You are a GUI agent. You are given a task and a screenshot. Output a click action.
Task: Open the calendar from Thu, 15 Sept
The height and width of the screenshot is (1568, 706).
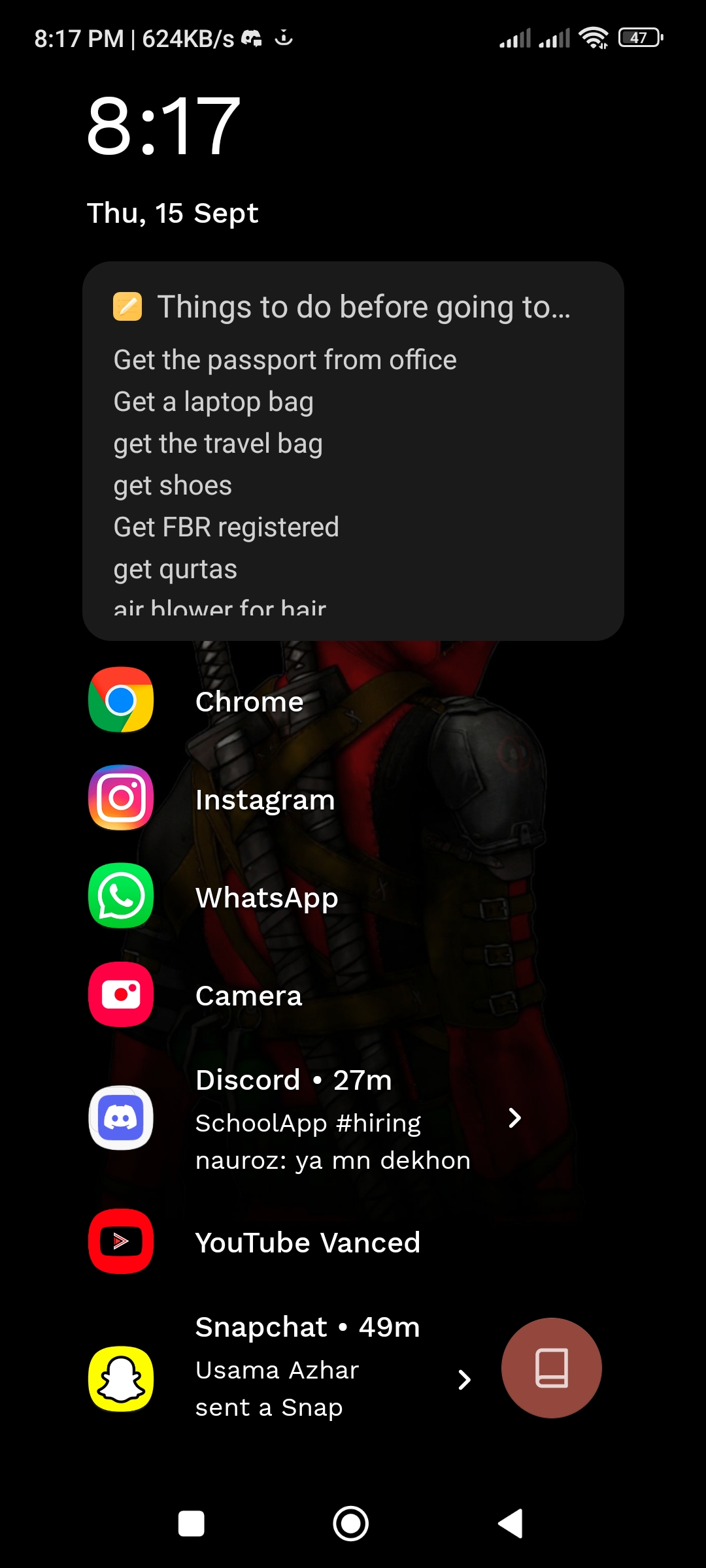pyautogui.click(x=173, y=213)
